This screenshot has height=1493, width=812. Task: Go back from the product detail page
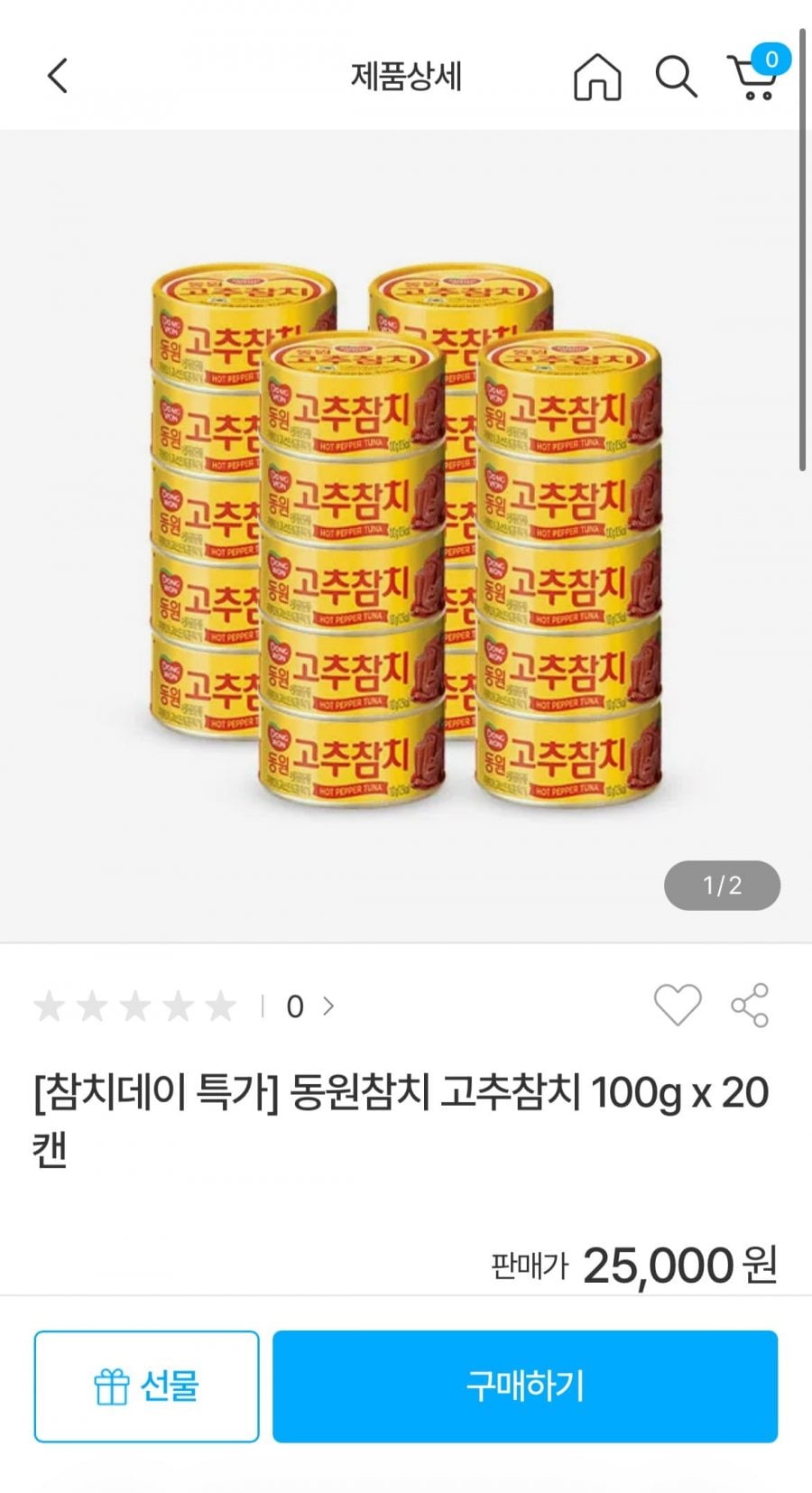coord(58,76)
